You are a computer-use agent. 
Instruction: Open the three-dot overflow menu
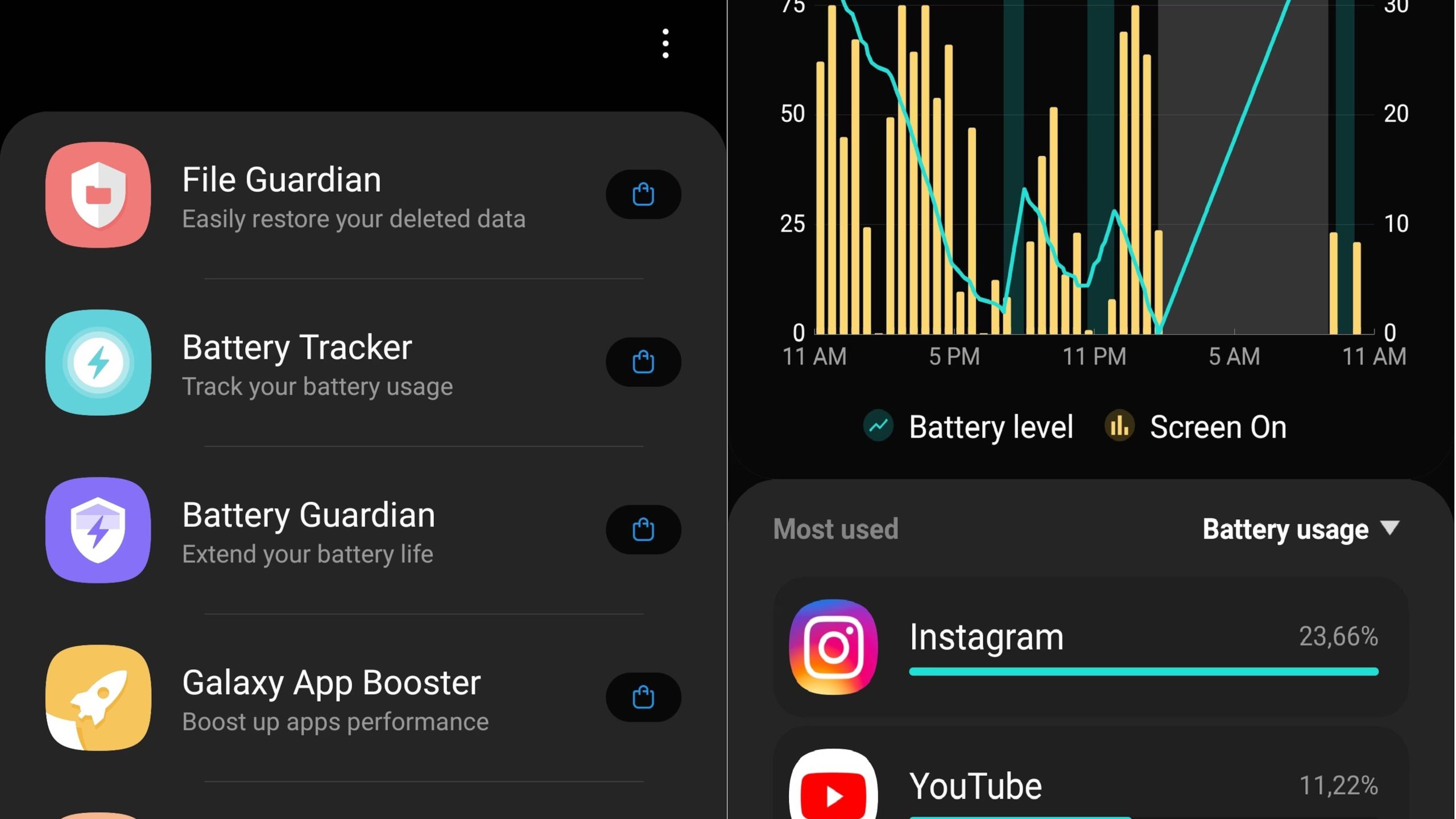[665, 44]
